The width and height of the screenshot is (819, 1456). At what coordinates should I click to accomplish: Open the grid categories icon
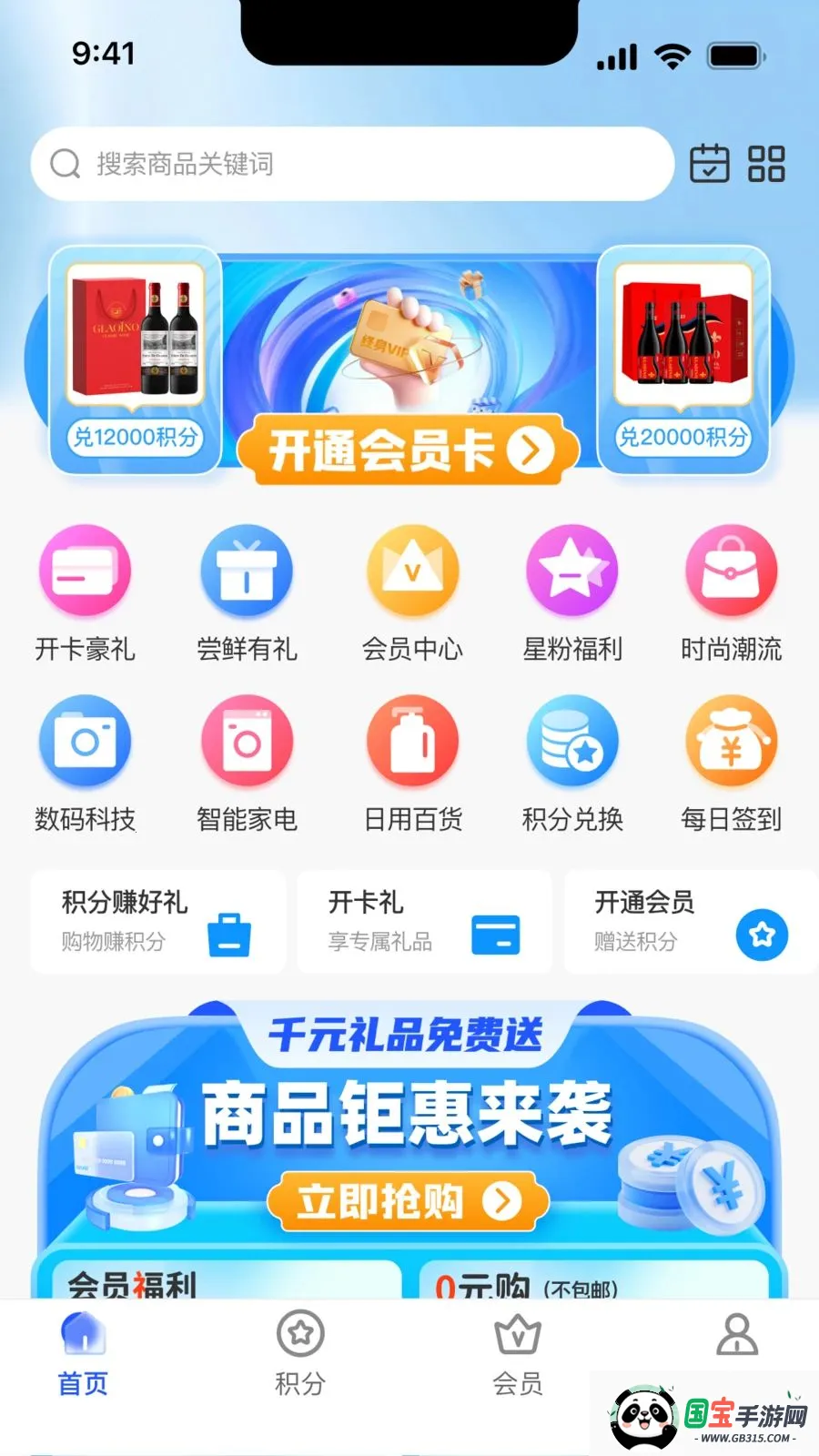tap(766, 164)
